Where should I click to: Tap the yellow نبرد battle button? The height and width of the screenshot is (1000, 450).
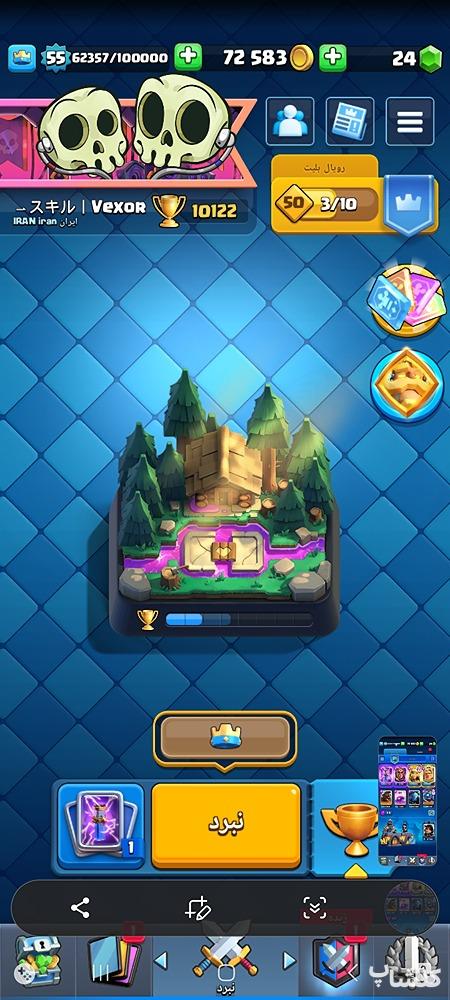coord(226,825)
